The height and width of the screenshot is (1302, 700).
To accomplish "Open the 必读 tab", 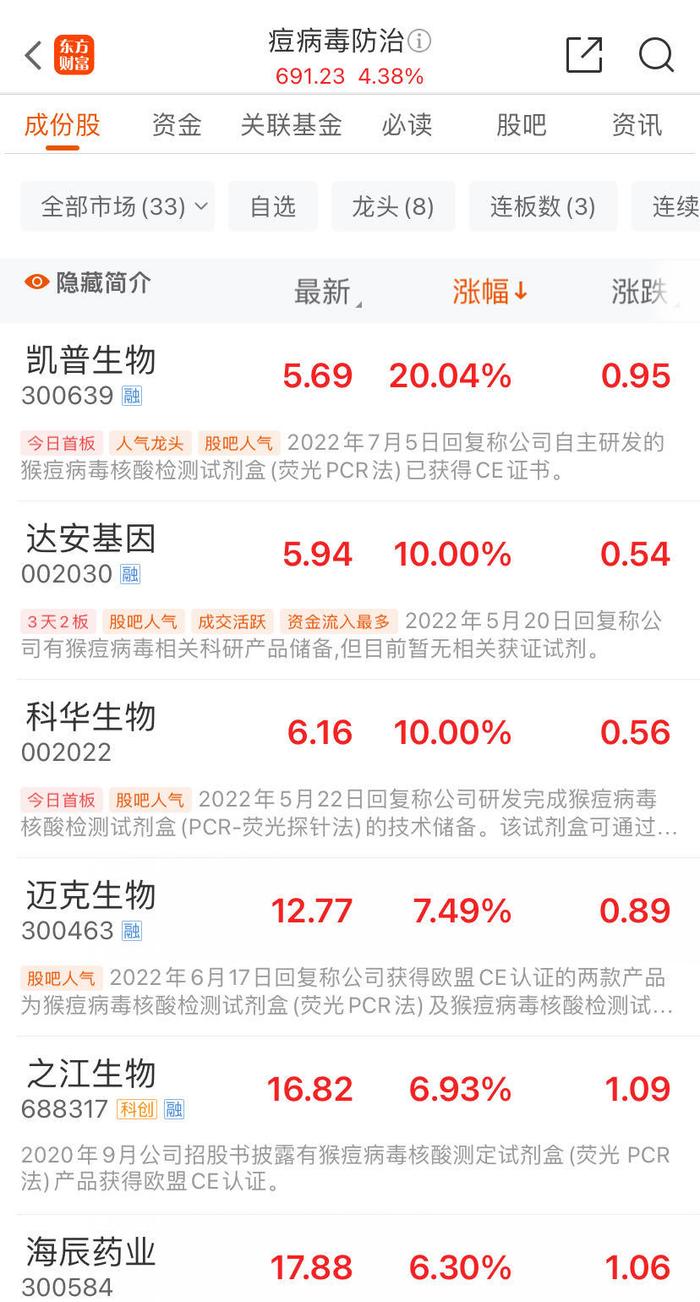I will 407,125.
